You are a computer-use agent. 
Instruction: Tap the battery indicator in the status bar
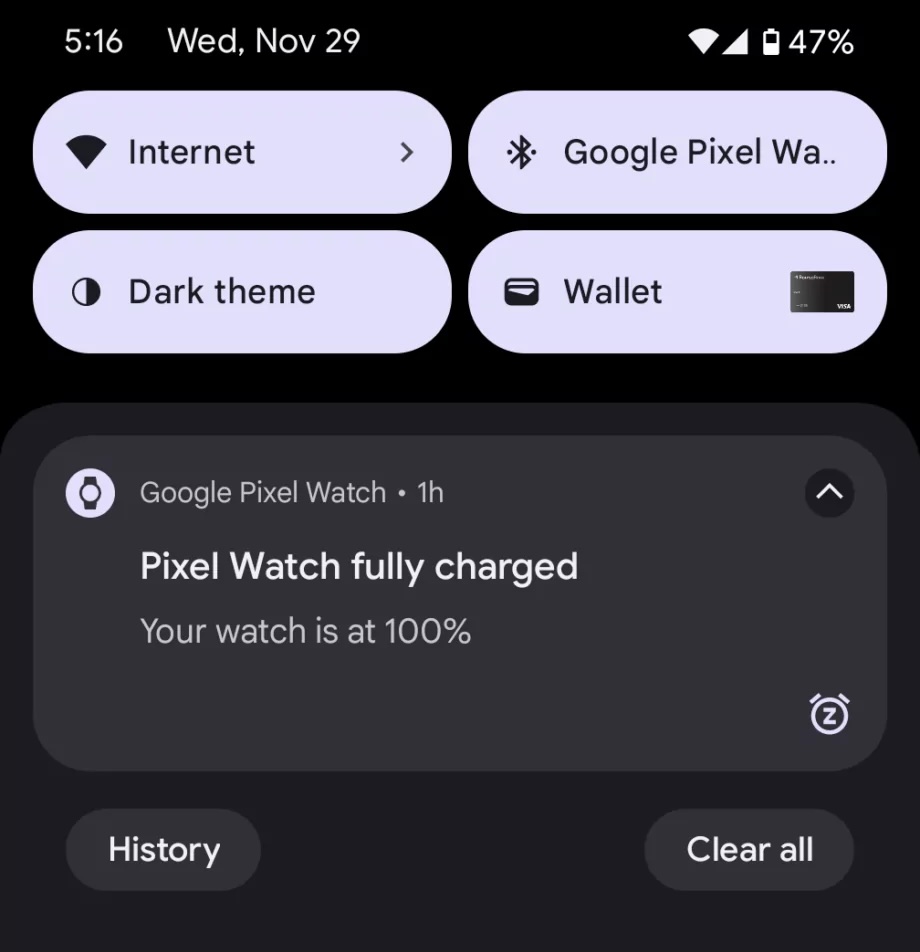click(770, 40)
